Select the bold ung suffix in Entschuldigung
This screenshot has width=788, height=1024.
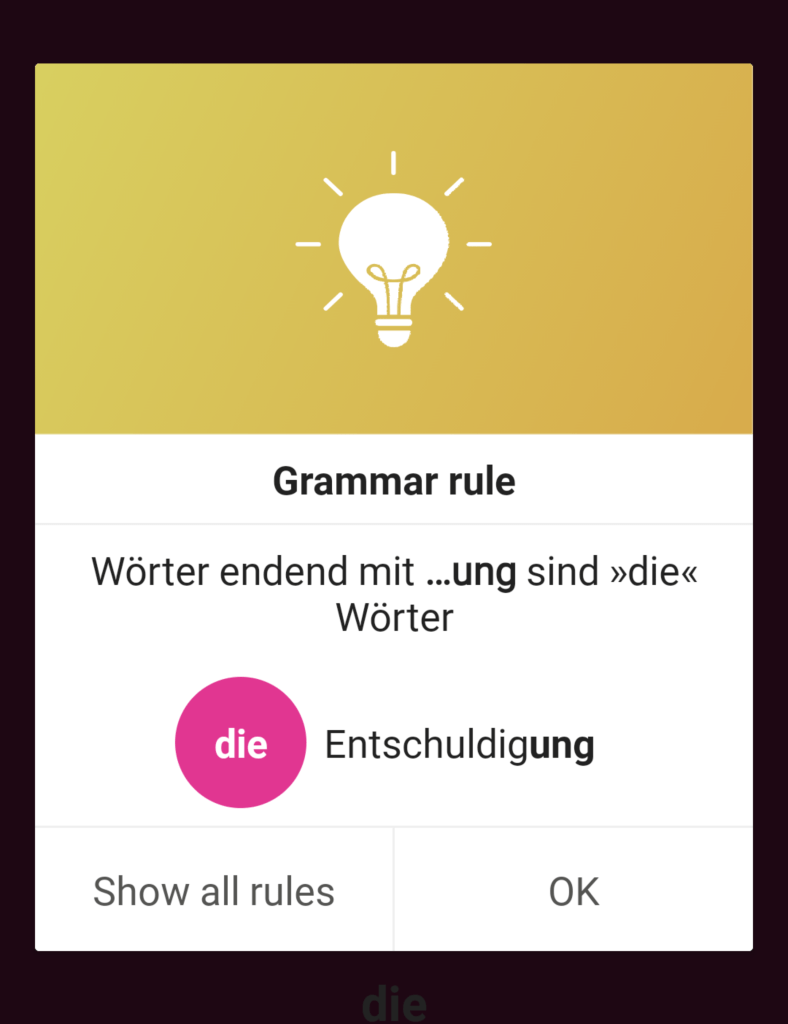click(560, 743)
